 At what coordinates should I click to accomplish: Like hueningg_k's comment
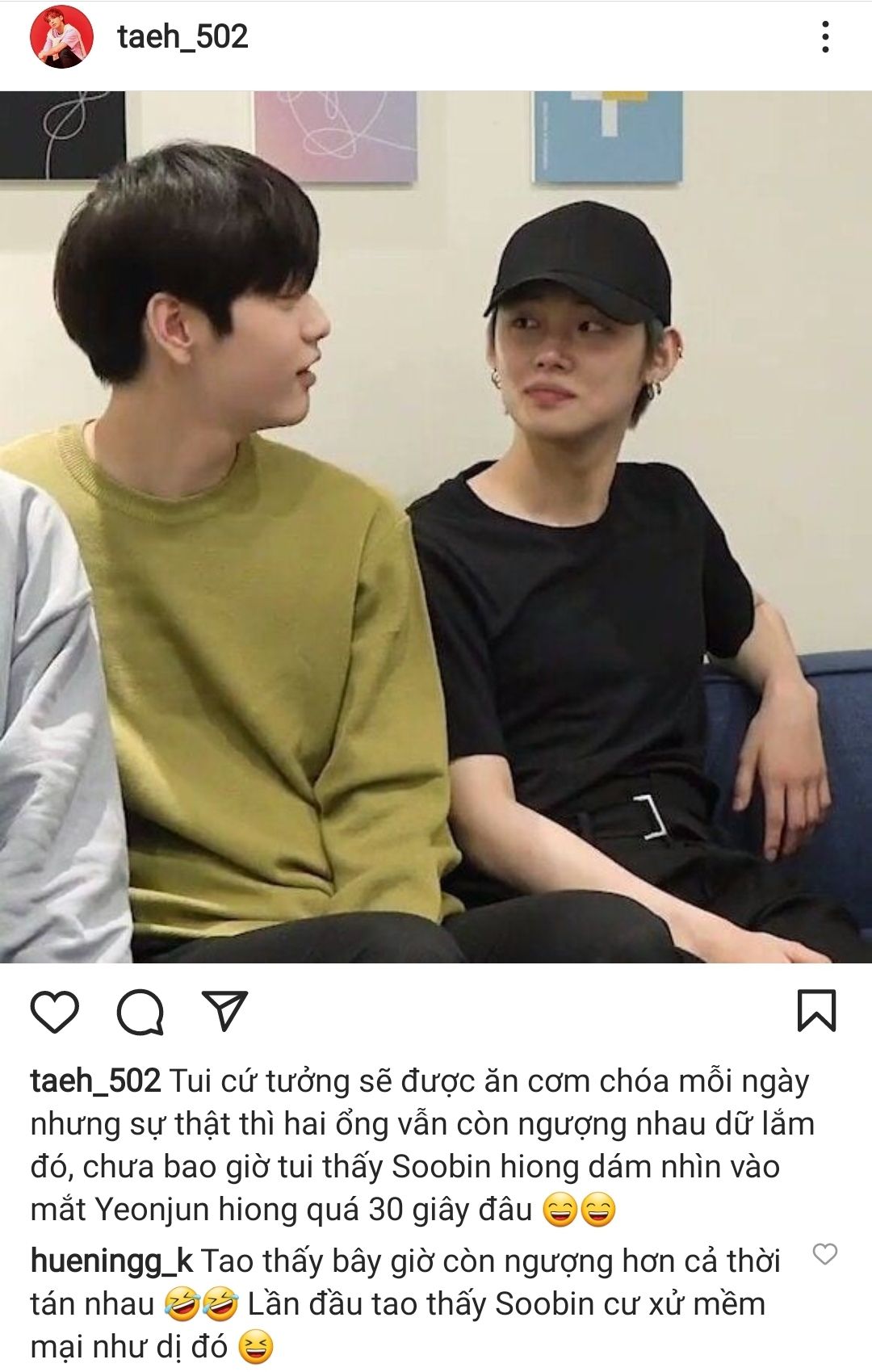(x=824, y=1254)
